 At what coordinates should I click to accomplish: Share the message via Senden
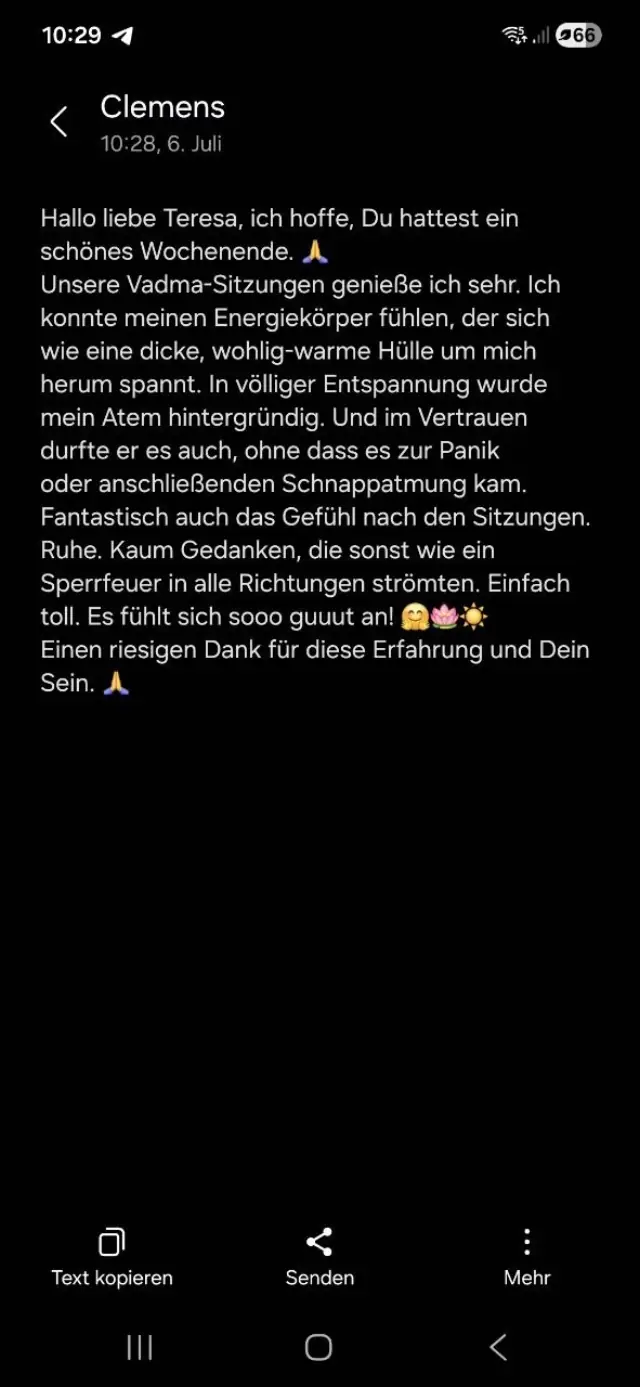pyautogui.click(x=319, y=1257)
